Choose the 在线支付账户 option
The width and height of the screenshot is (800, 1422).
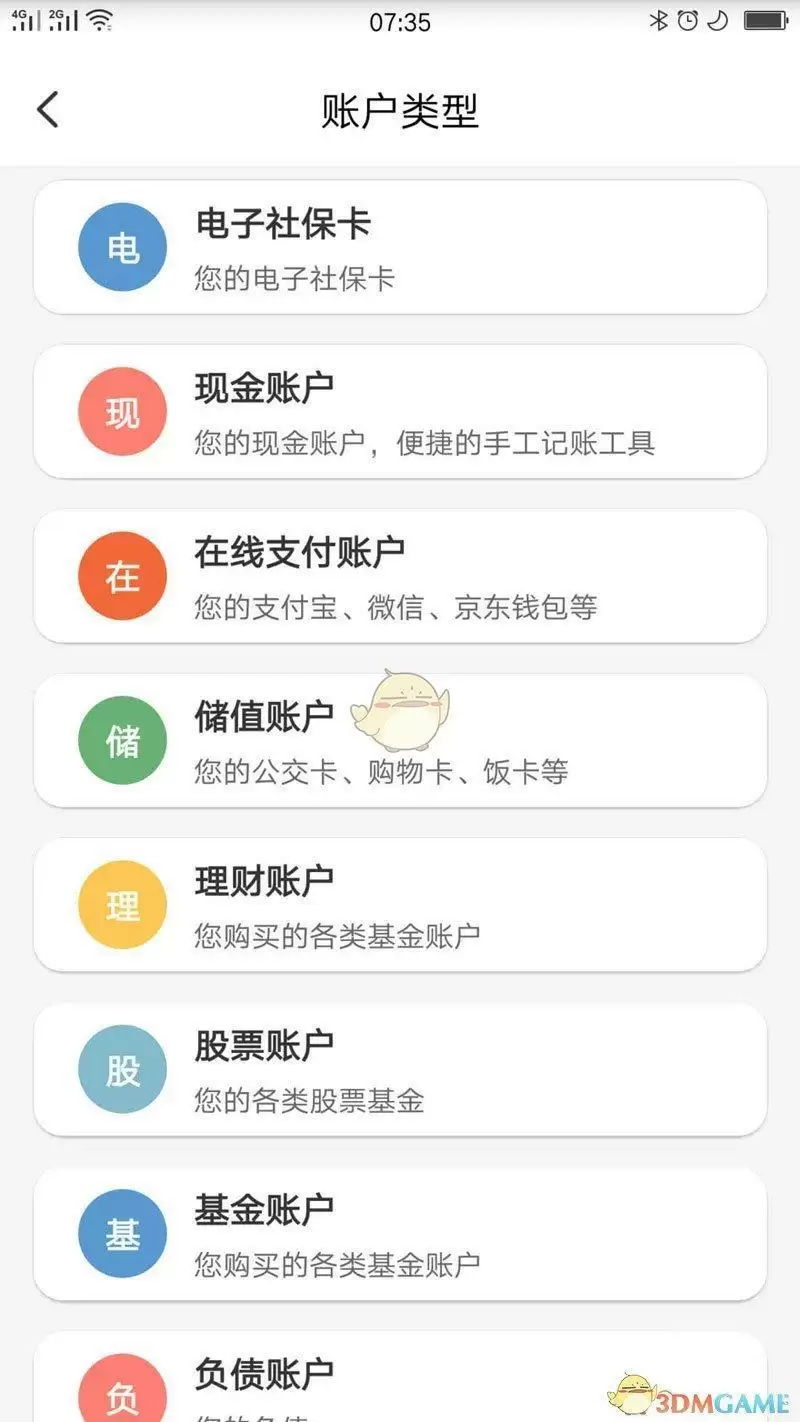(x=400, y=576)
